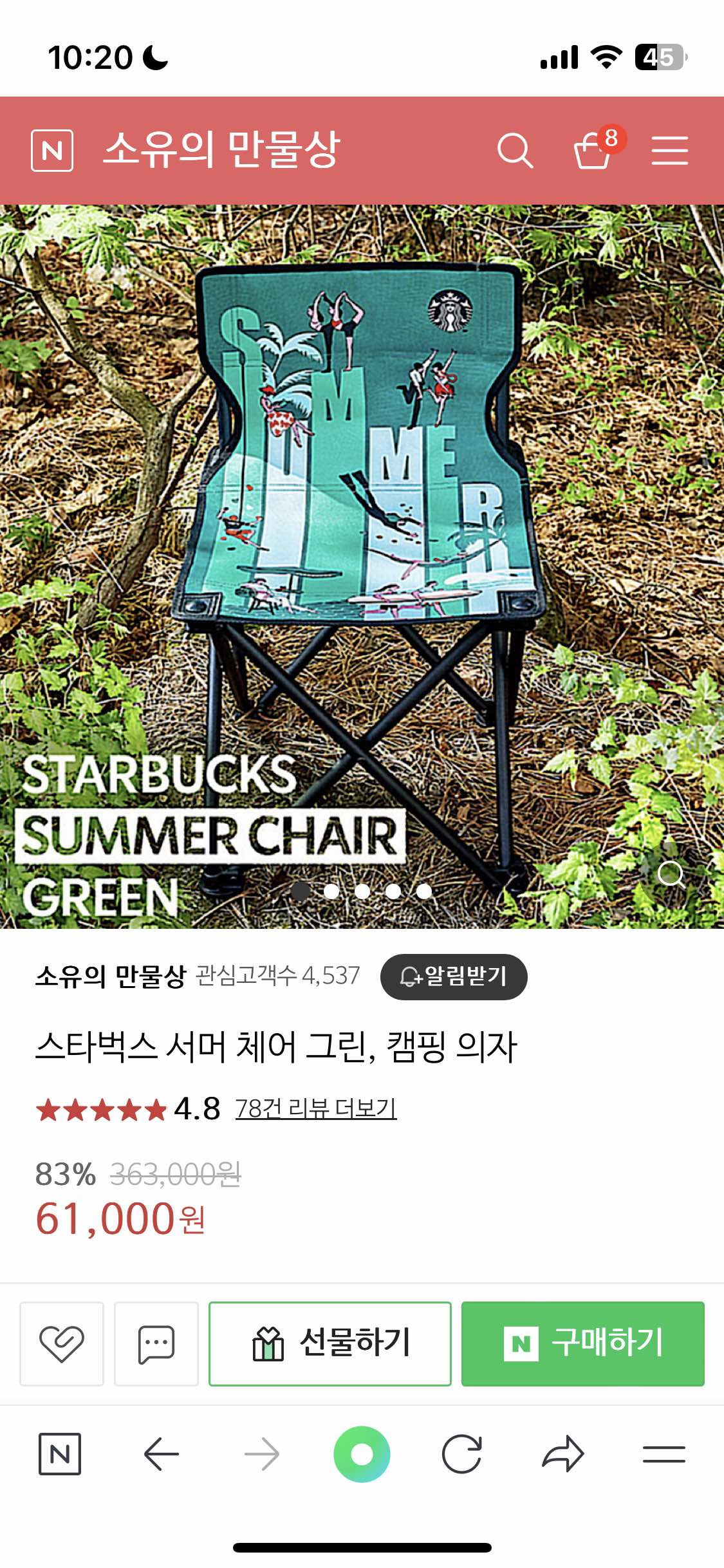Screen dimensions: 724x1568
Task: Open the Starbucks summer chair product photo
Action: (362, 515)
